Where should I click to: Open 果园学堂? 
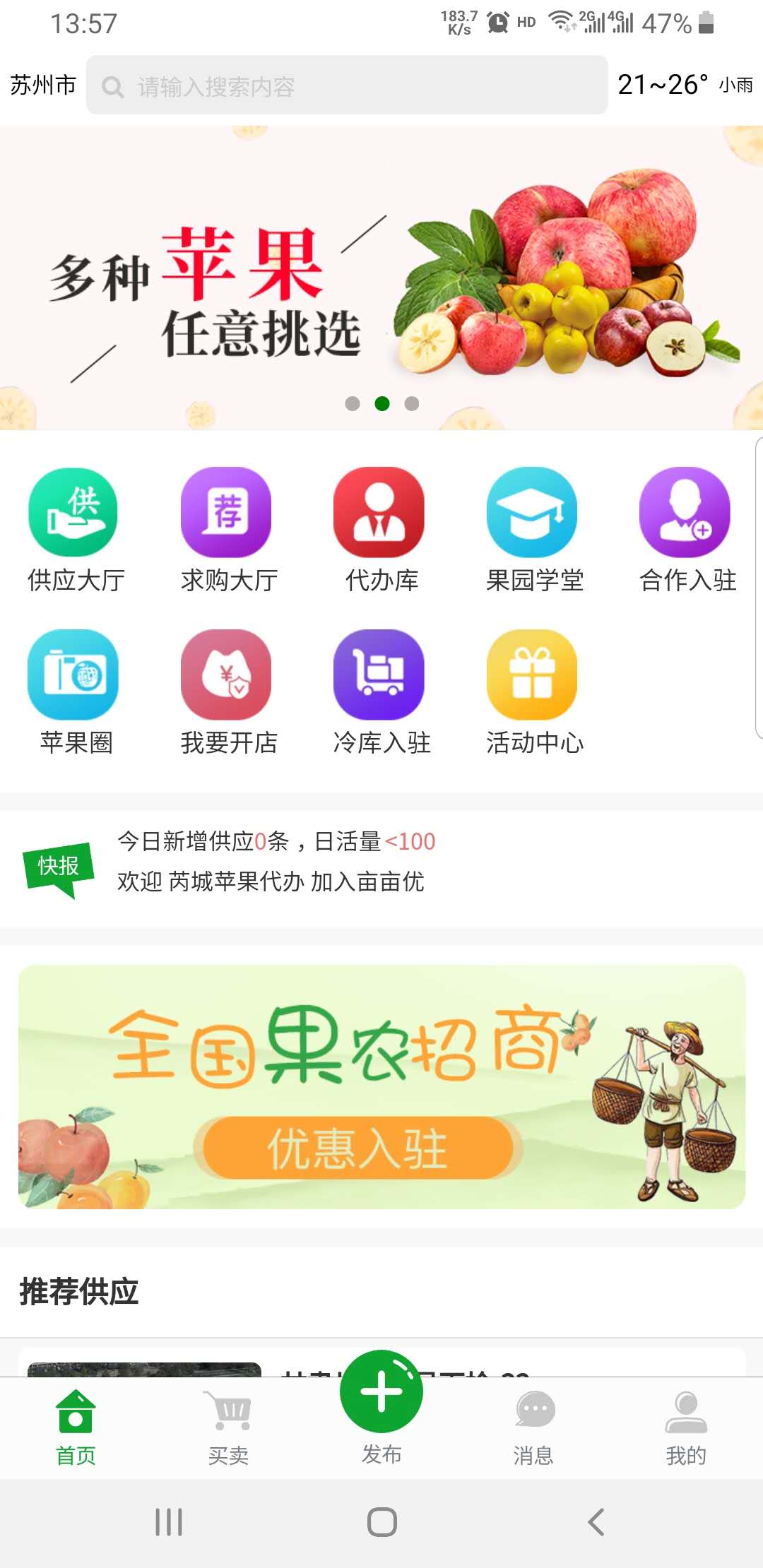[x=535, y=530]
